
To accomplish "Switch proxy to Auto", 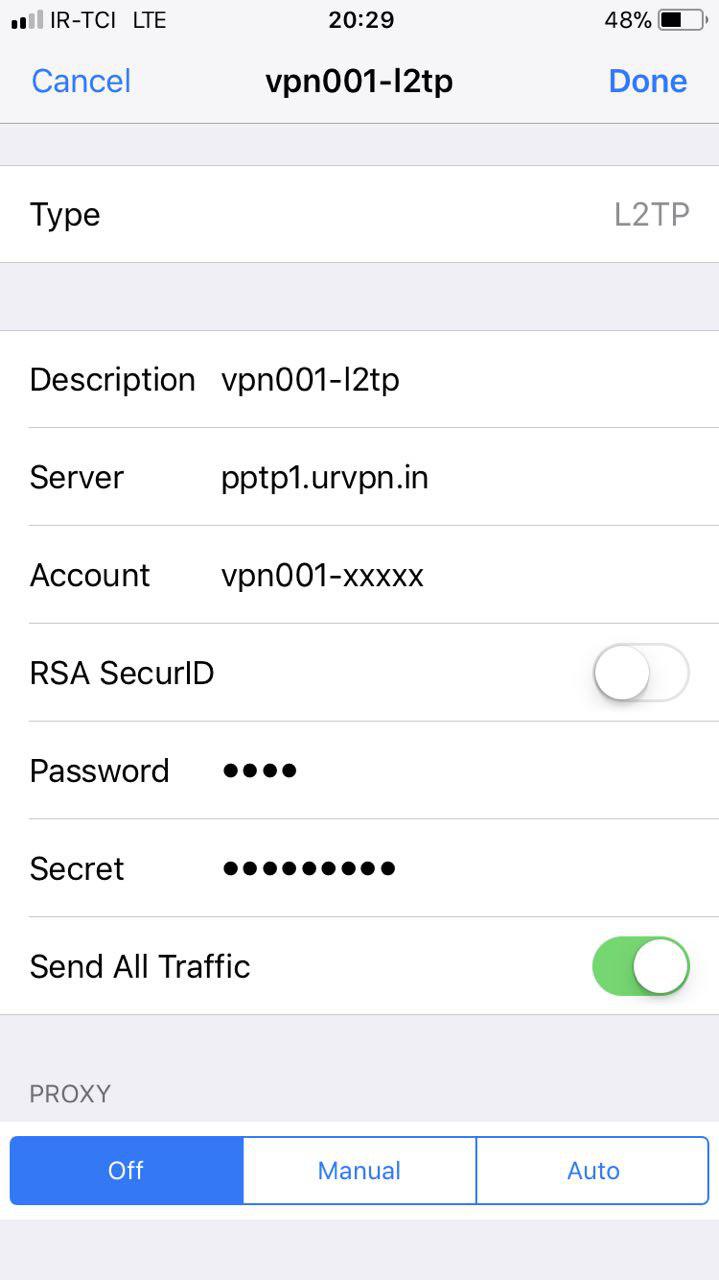I will pos(593,1170).
